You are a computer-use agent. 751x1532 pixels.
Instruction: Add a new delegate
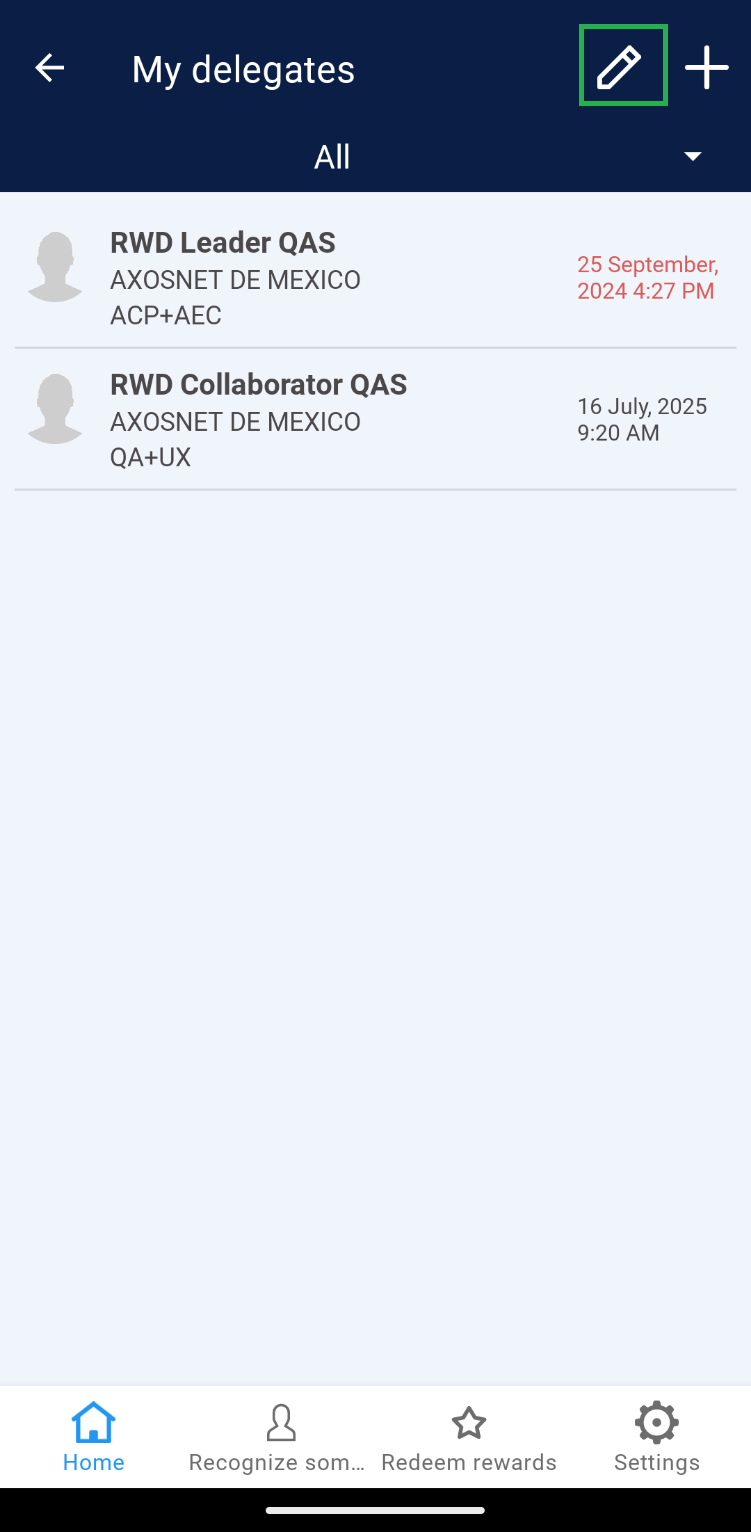point(706,68)
